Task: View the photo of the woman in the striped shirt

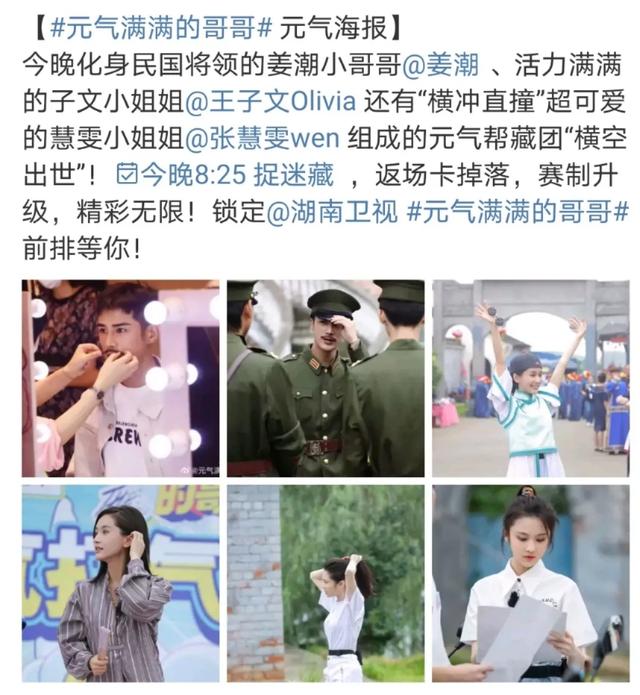Action: click(x=120, y=583)
